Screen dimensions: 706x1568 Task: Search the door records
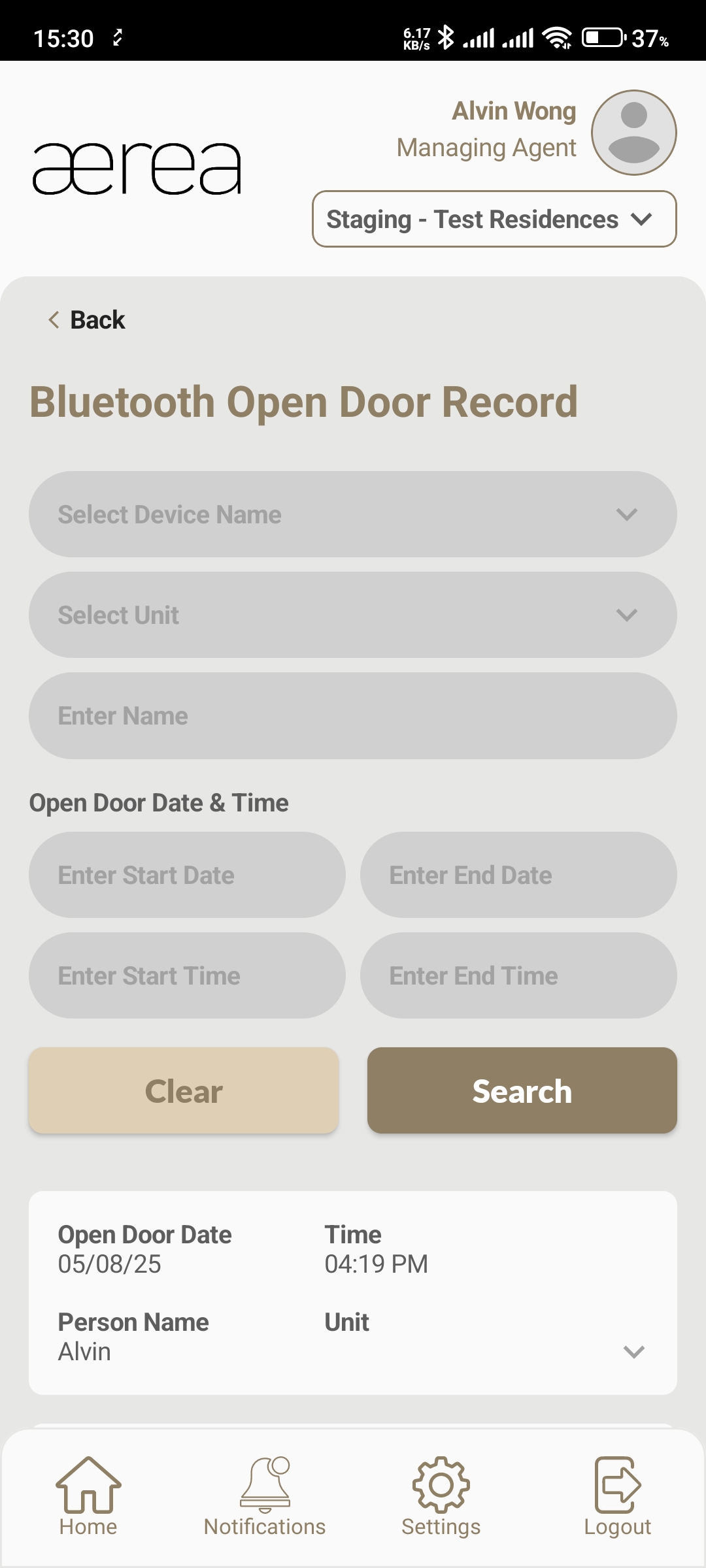(x=522, y=1091)
